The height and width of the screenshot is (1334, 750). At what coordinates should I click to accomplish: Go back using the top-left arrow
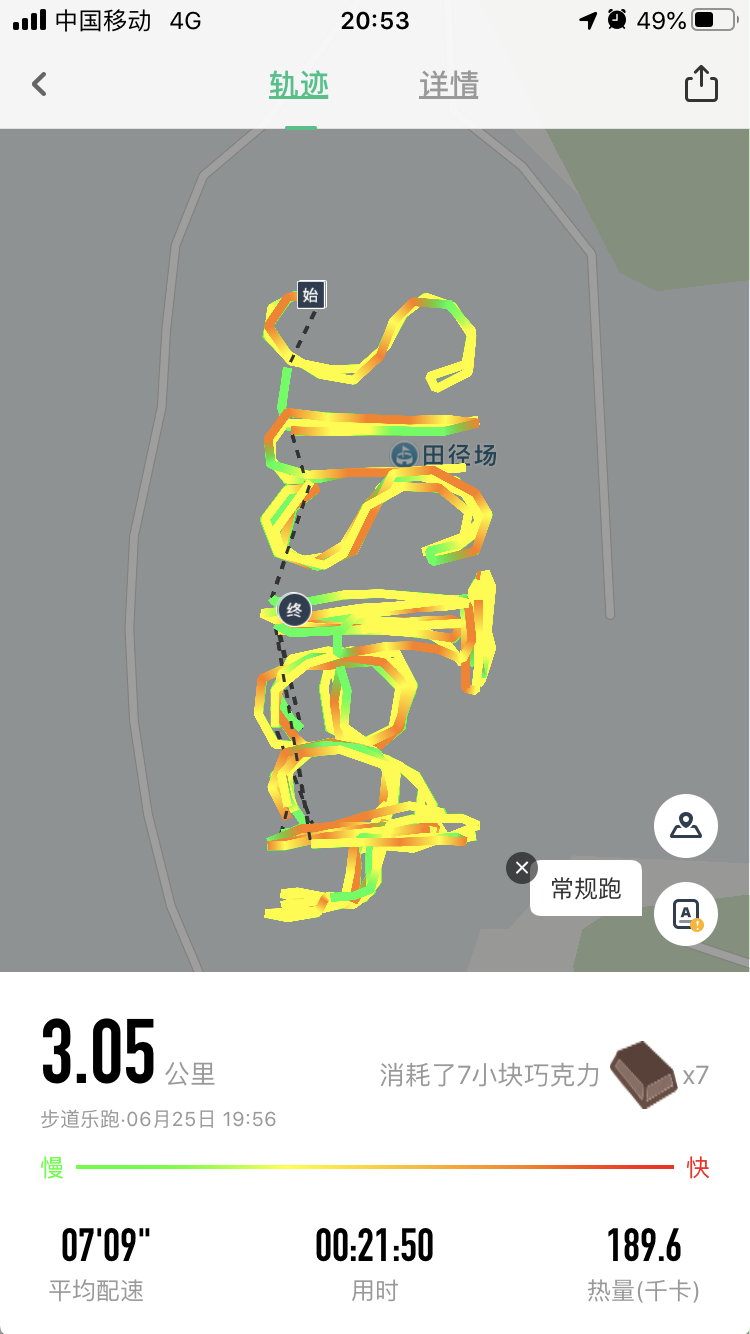click(39, 84)
